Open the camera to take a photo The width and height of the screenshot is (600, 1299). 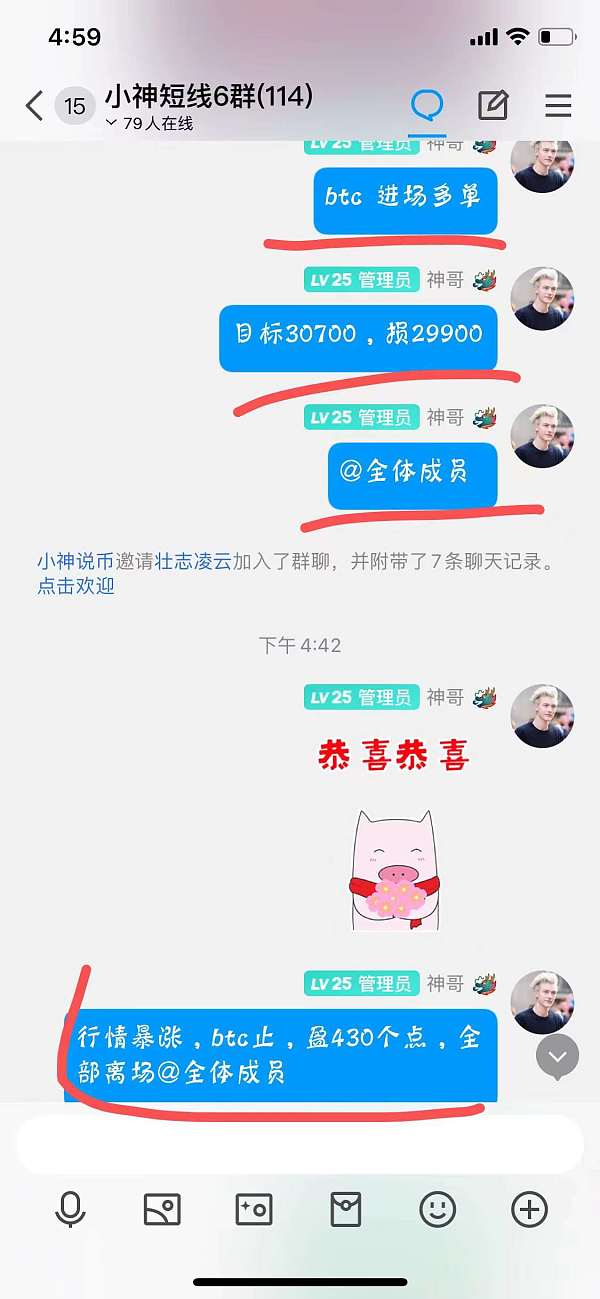pyautogui.click(x=254, y=1210)
